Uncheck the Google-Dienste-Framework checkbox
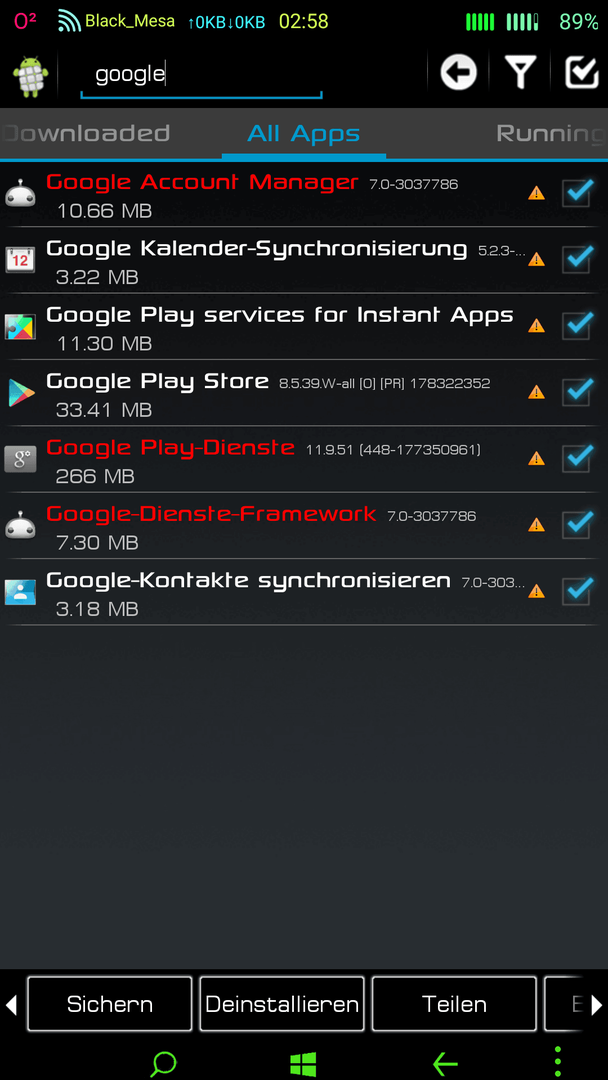 pos(577,524)
